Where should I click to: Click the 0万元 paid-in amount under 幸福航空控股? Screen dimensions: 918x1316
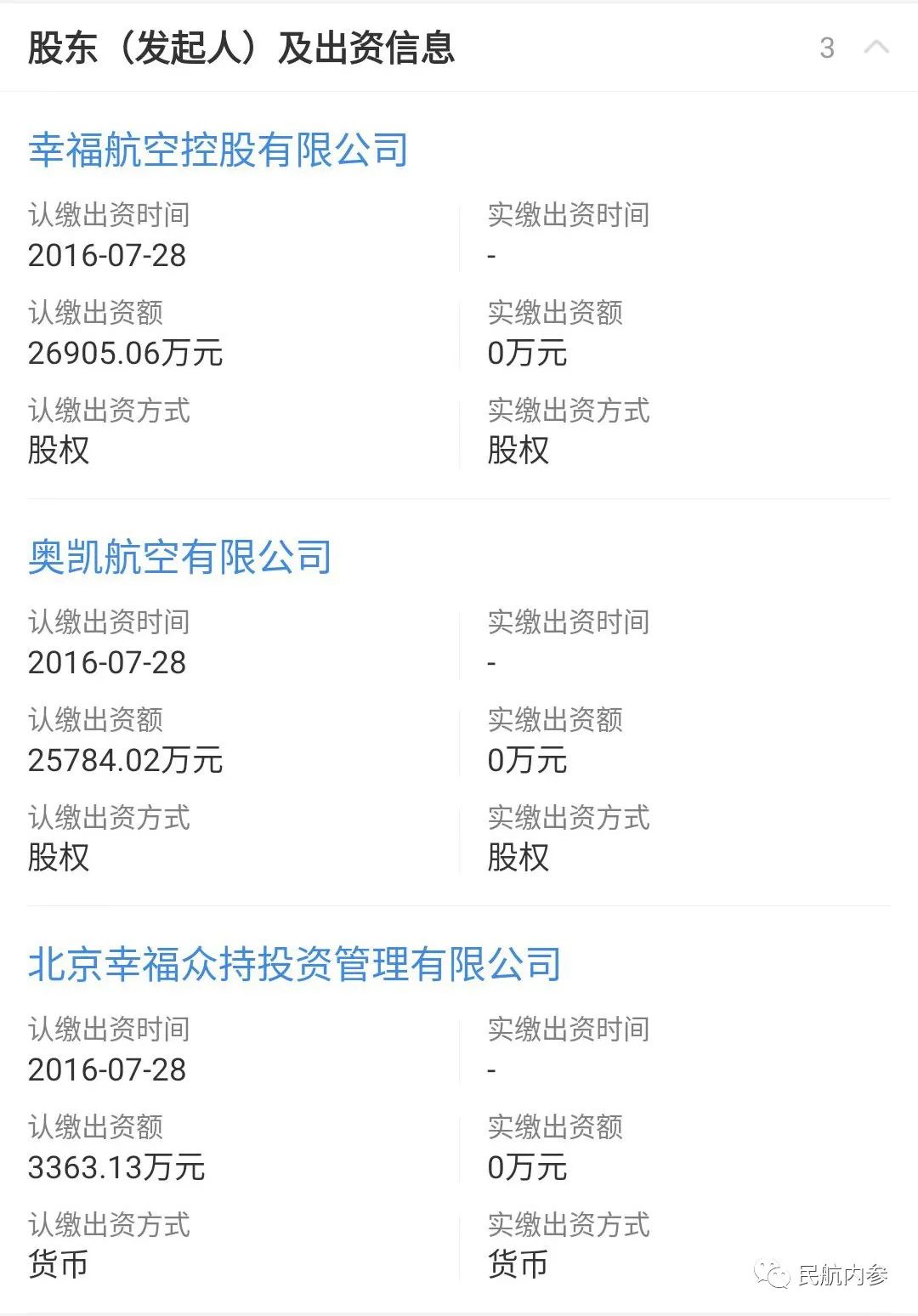click(527, 355)
